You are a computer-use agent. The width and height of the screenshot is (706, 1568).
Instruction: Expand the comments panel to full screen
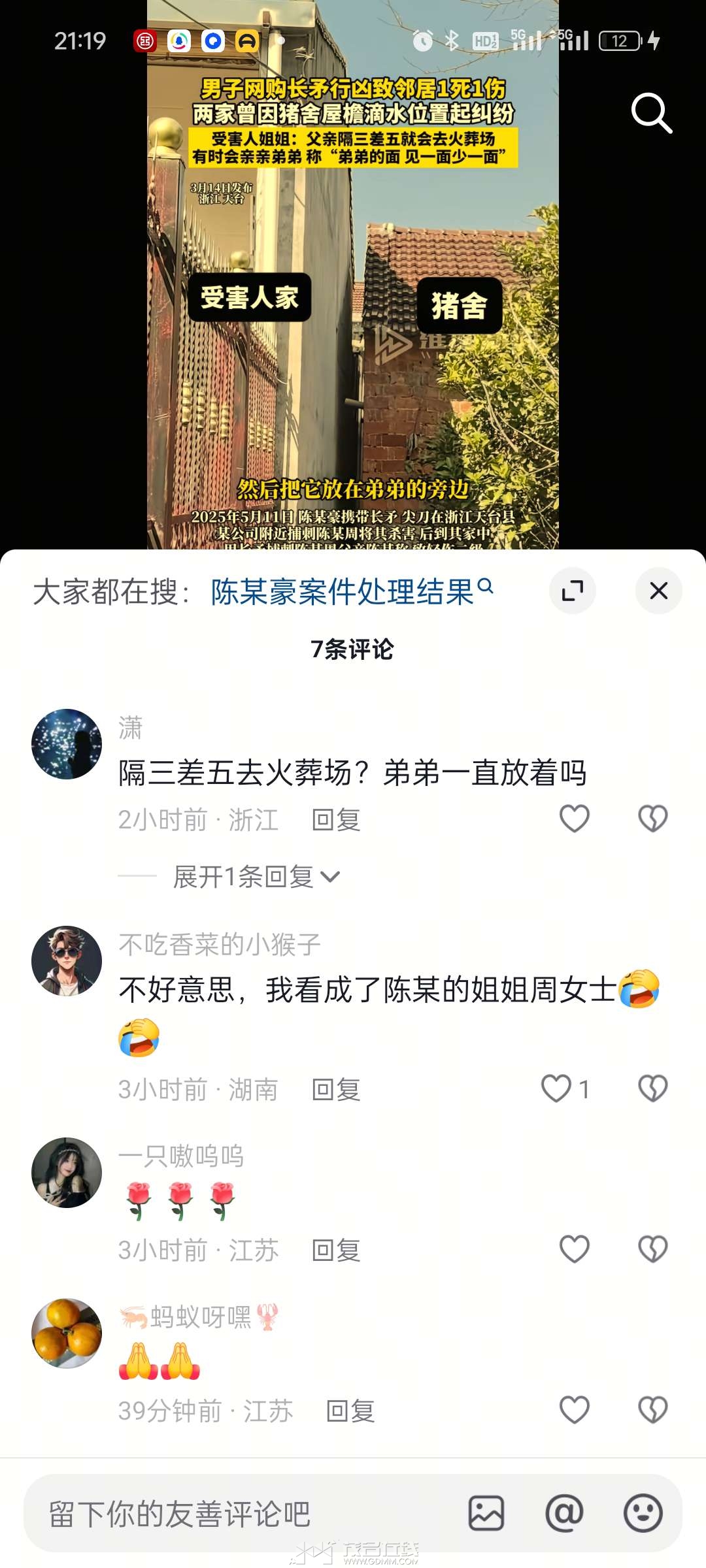click(x=572, y=591)
